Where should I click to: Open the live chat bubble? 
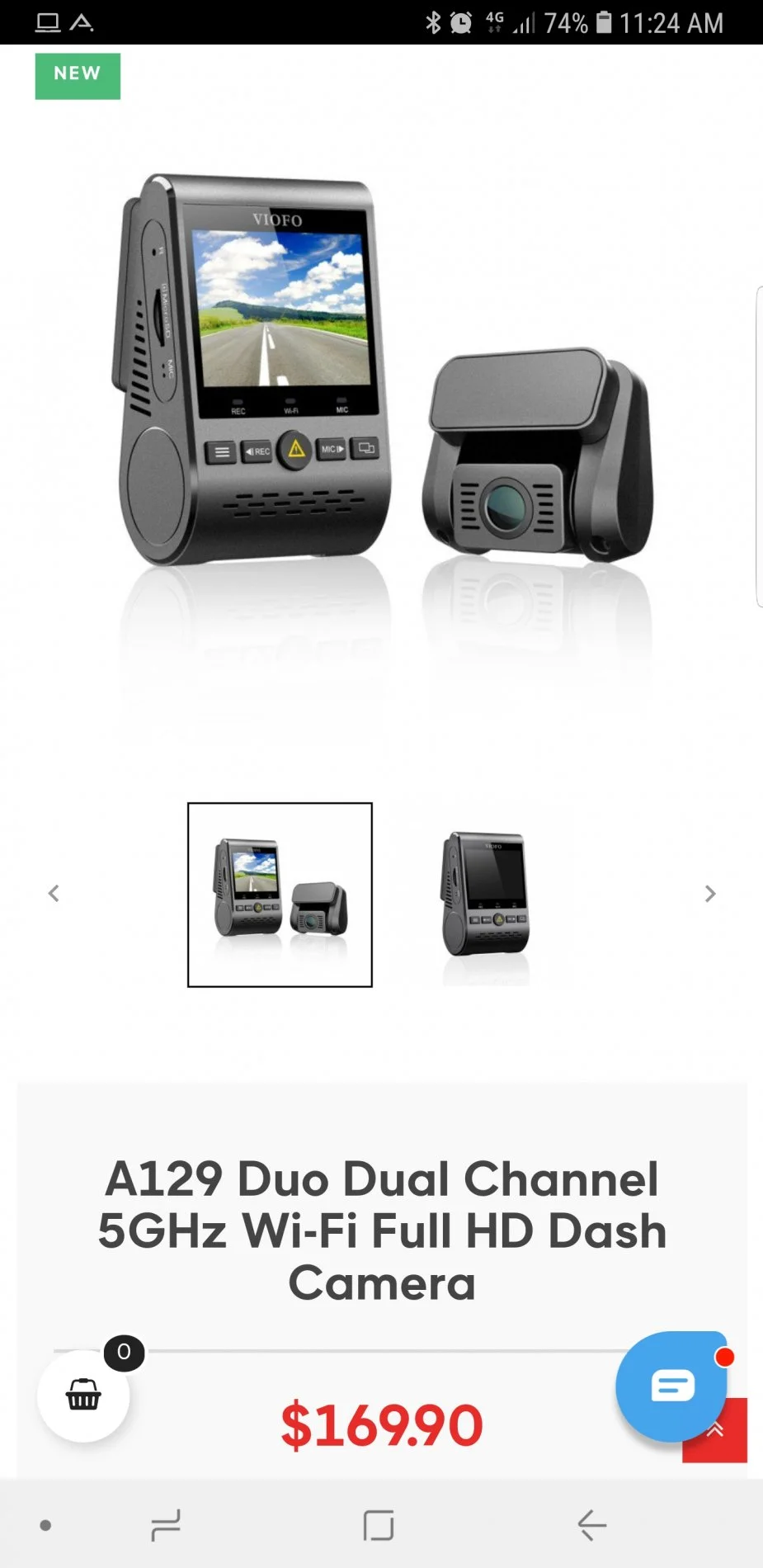[671, 1386]
